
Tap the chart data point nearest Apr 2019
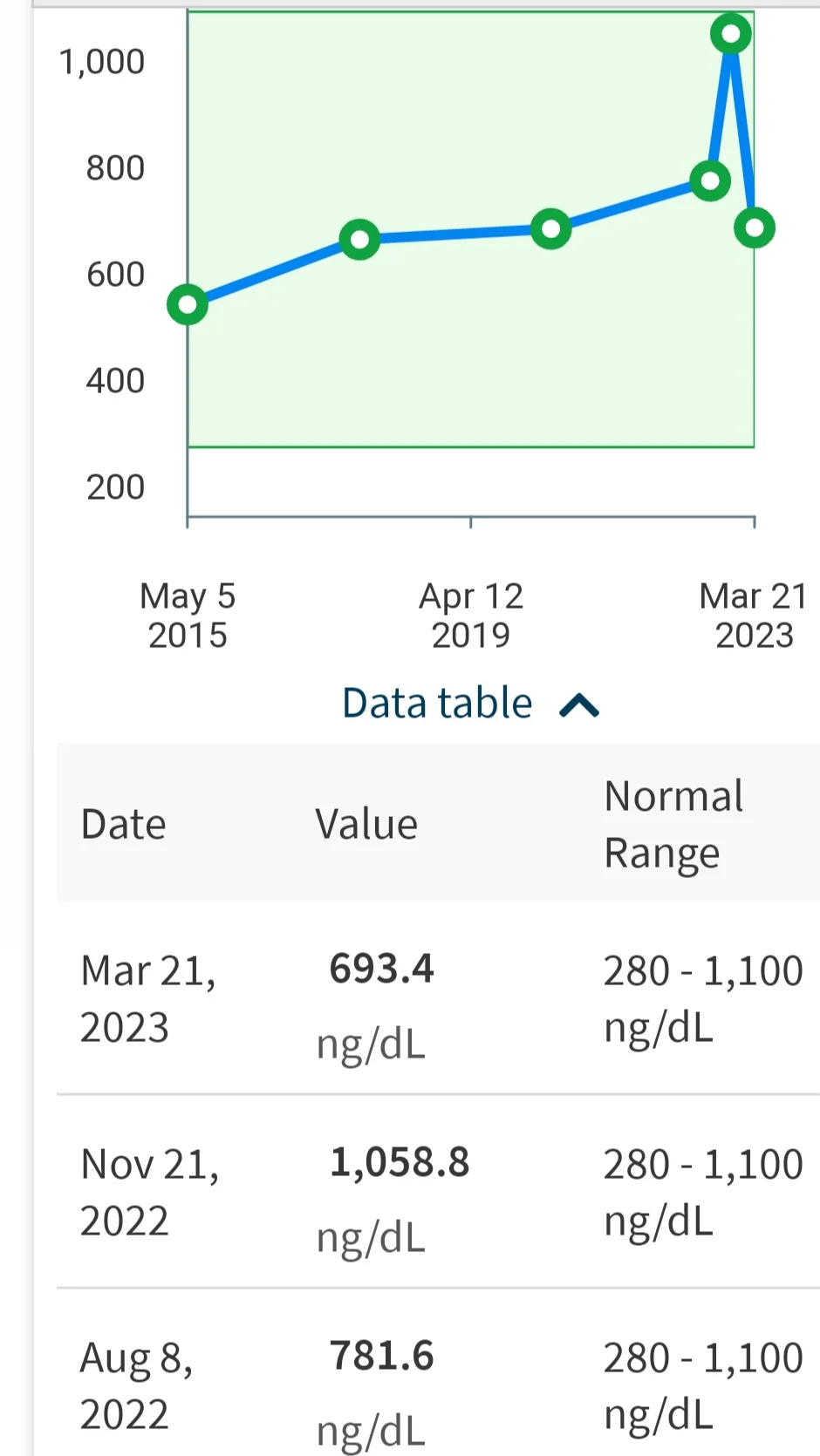point(551,229)
